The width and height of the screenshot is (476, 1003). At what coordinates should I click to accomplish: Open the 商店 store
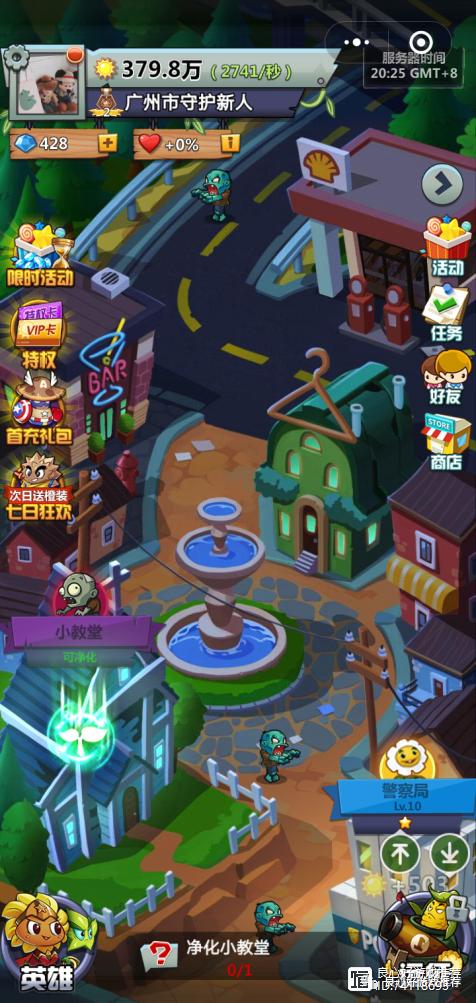tap(446, 443)
